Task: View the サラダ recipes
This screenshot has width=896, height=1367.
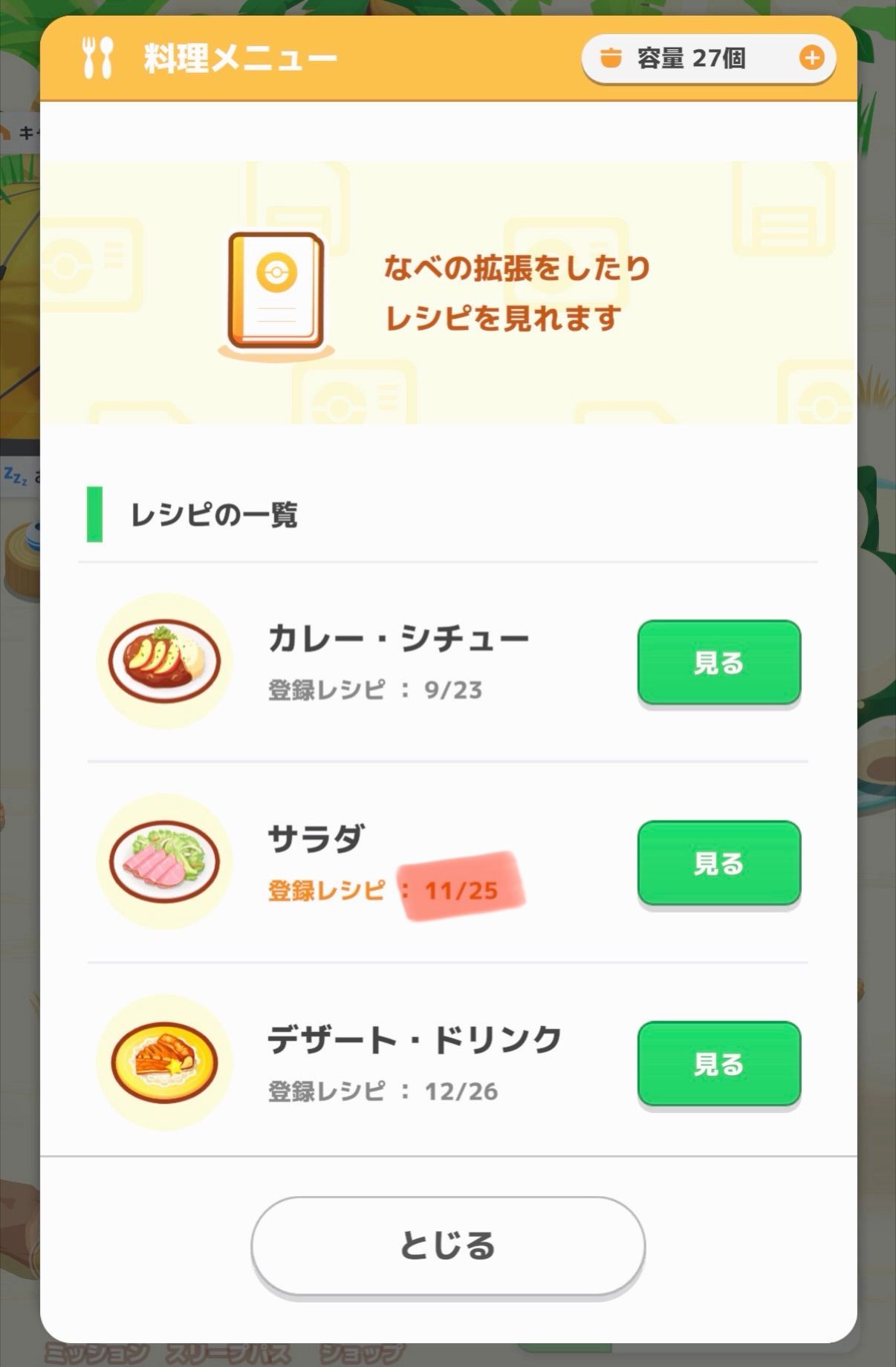Action: pyautogui.click(x=718, y=863)
